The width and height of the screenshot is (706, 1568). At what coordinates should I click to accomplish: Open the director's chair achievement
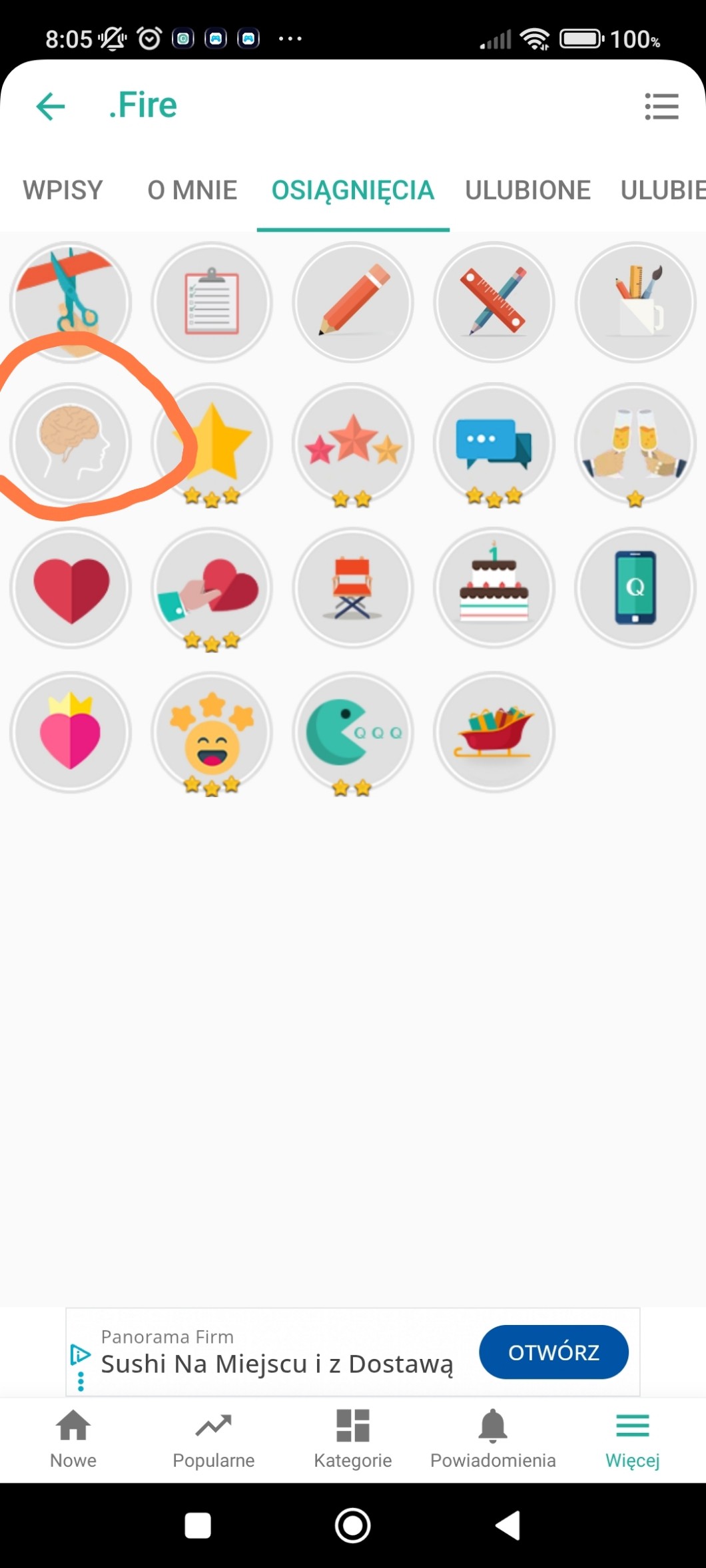pos(353,587)
